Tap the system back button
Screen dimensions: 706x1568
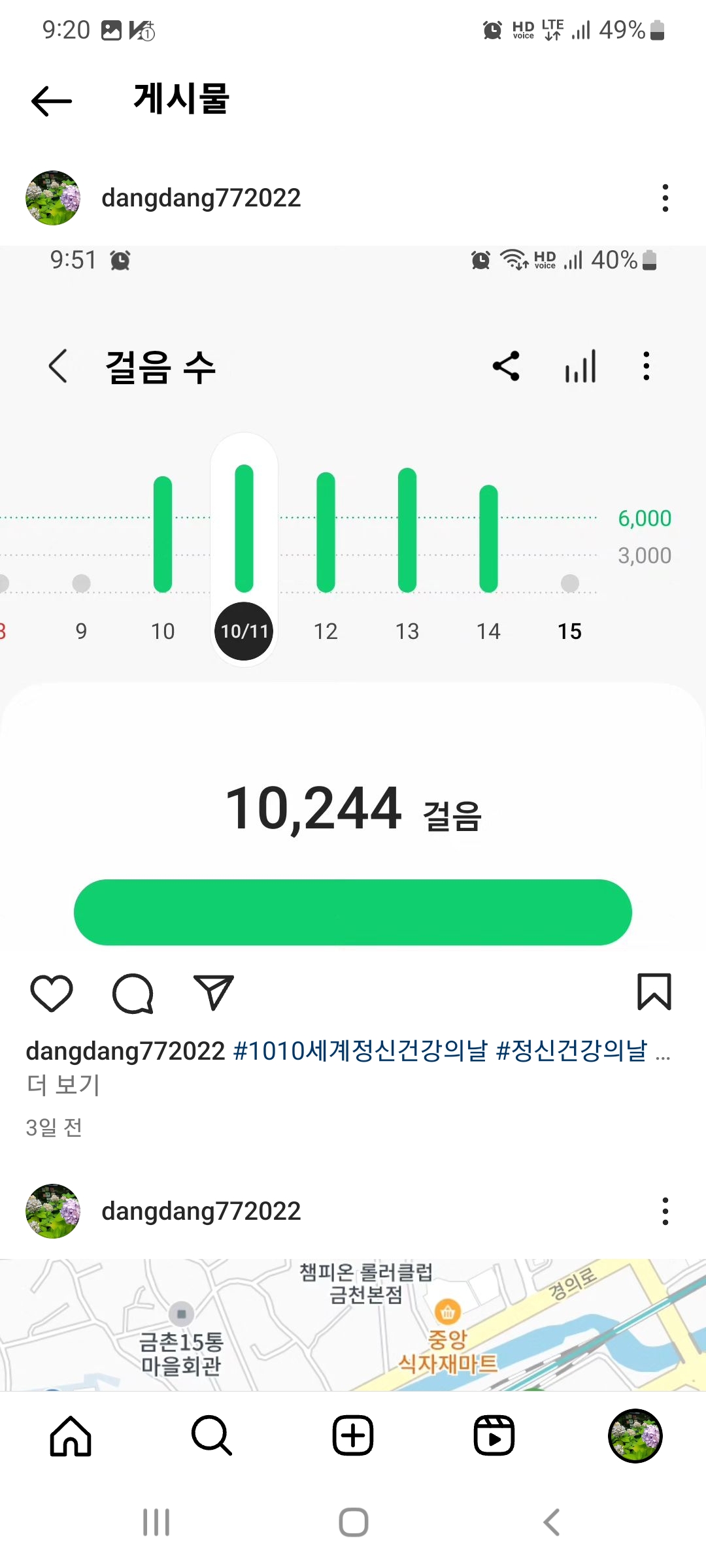tap(552, 1522)
